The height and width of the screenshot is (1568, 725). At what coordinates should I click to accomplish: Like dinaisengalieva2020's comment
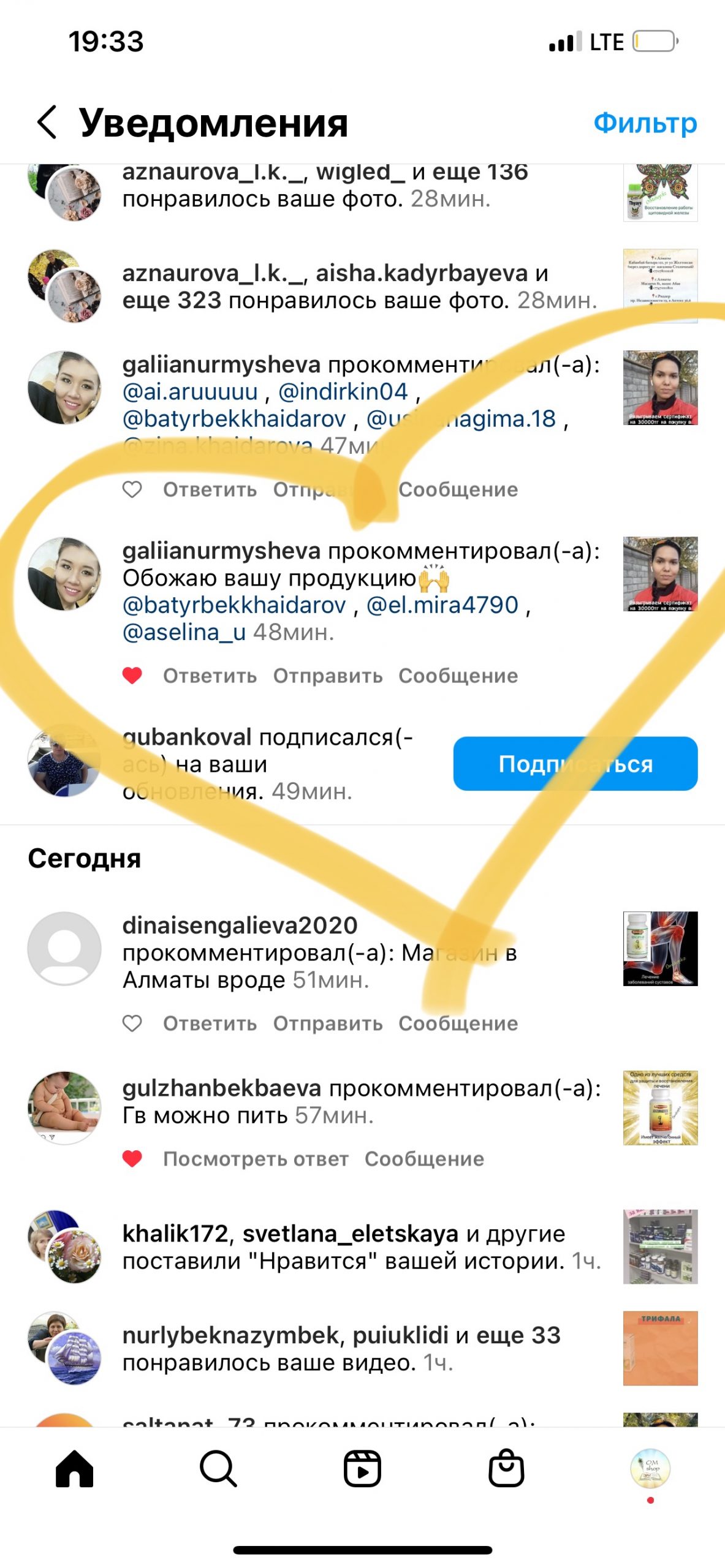132,1023
